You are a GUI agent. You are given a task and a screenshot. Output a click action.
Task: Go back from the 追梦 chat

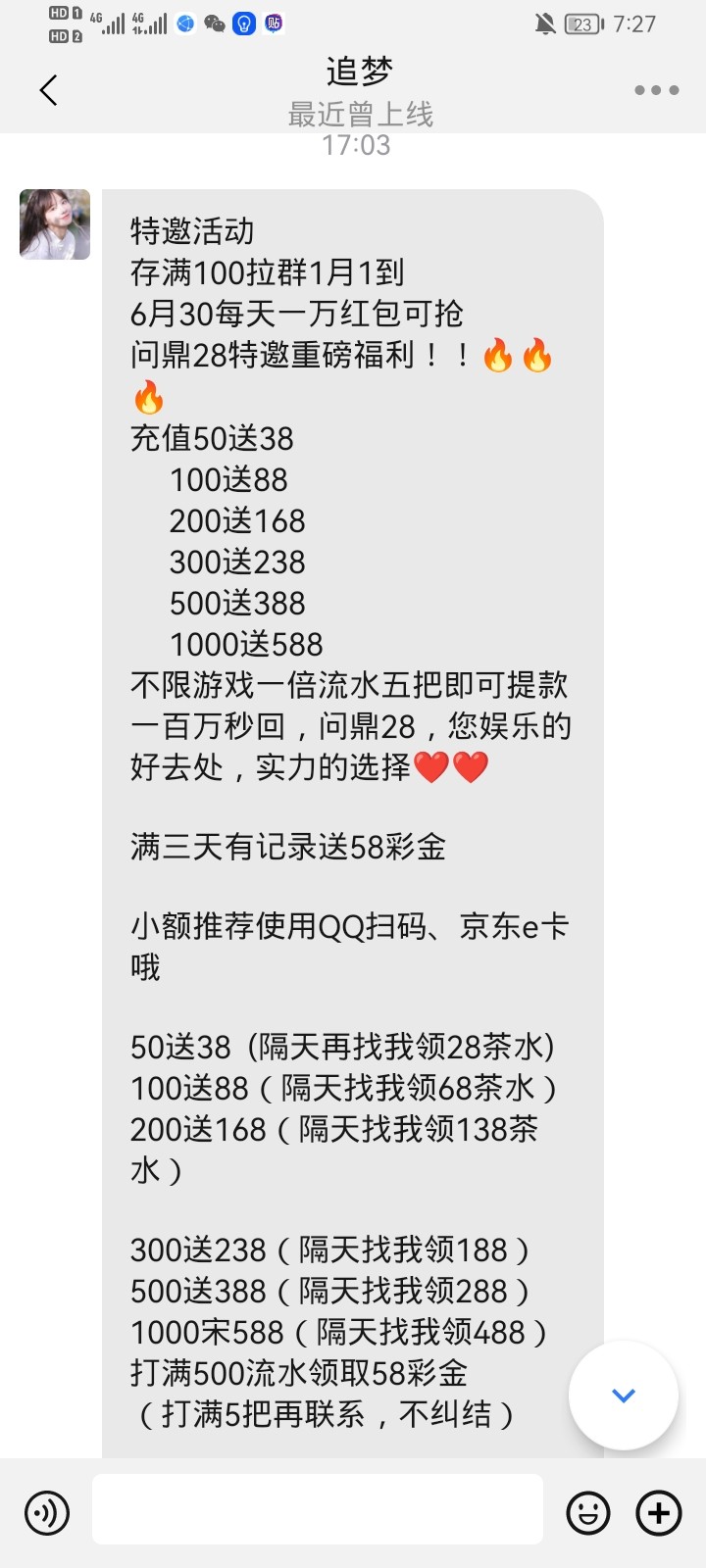pos(48,90)
